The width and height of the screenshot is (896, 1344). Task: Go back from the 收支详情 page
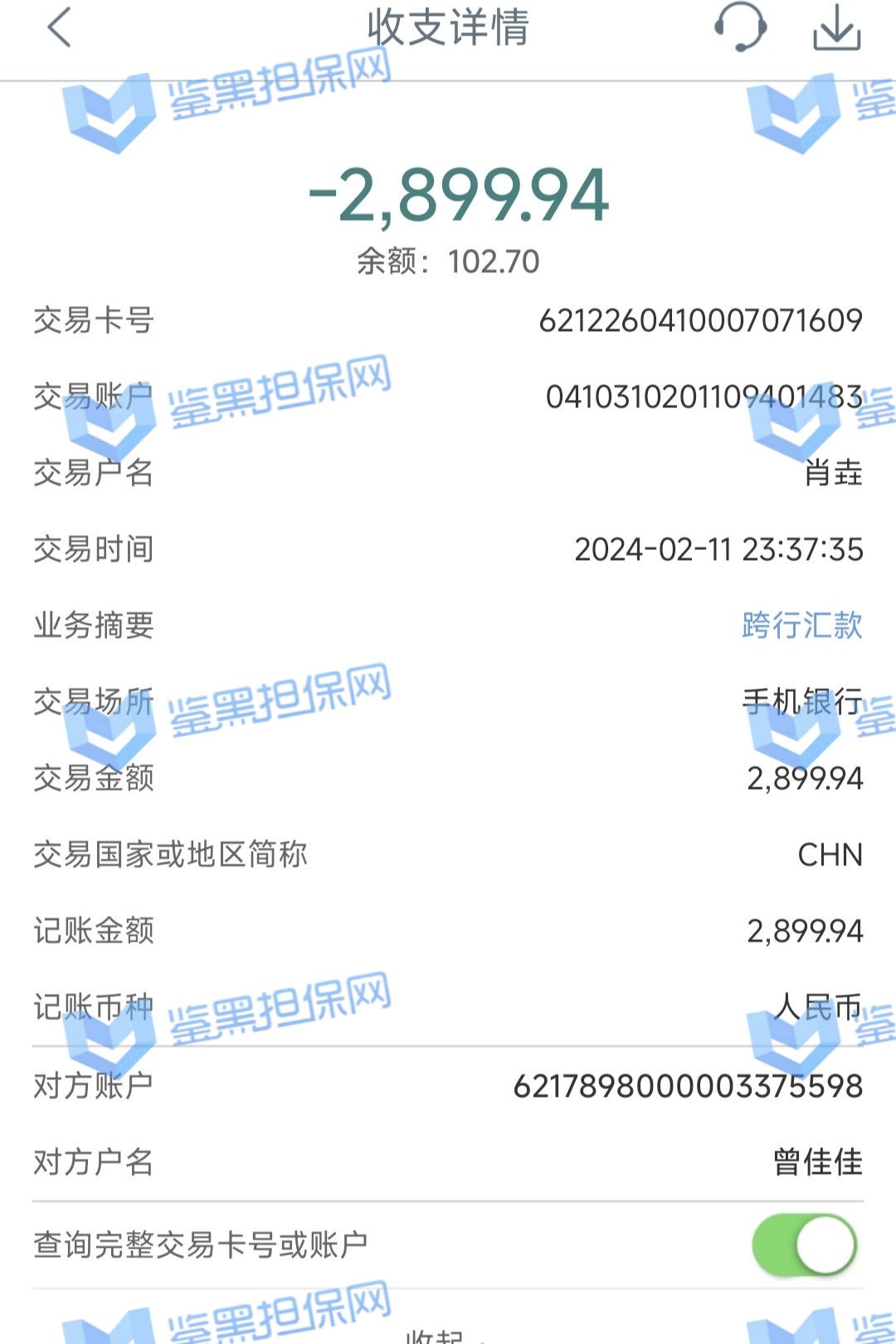(60, 27)
